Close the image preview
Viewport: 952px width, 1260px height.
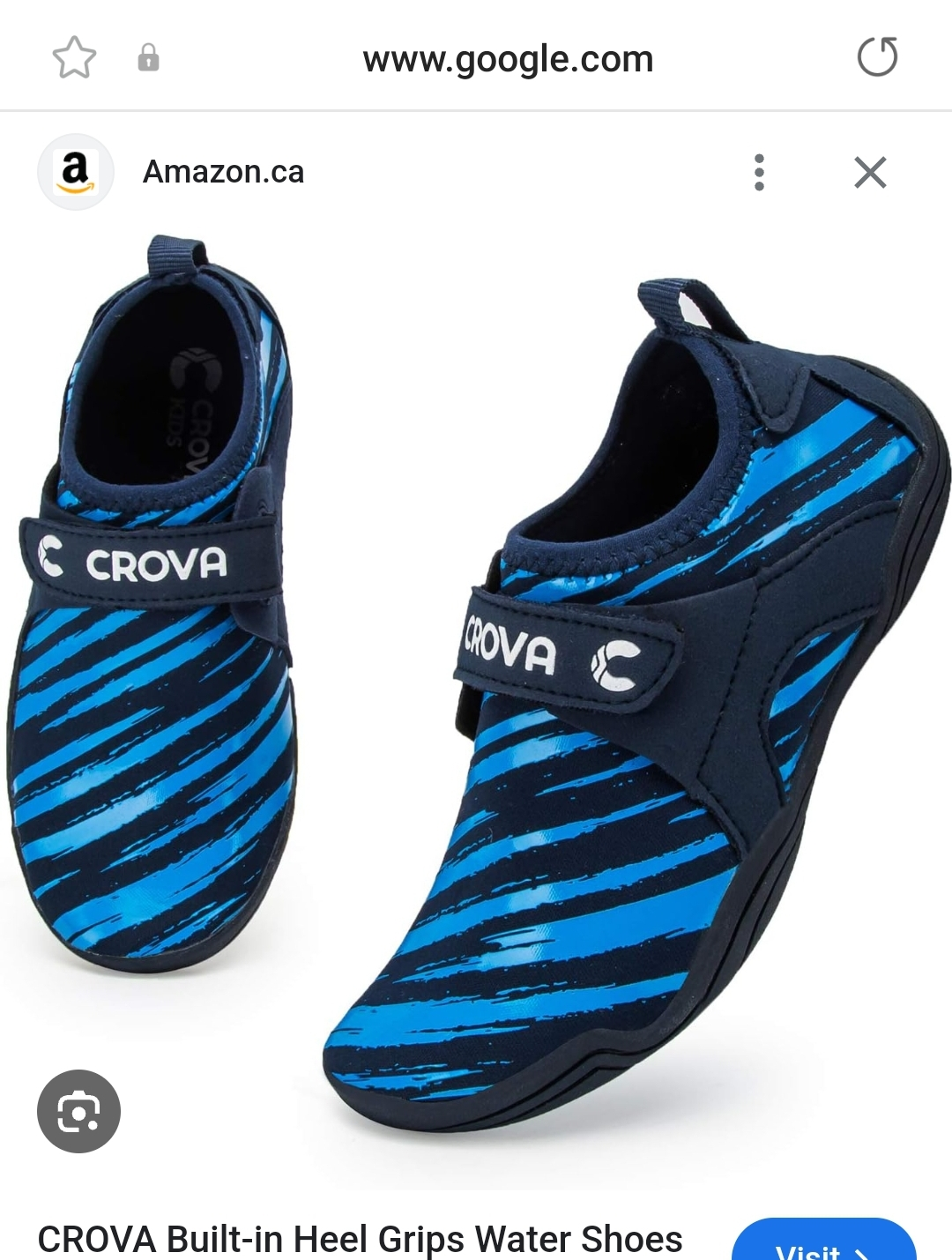[x=870, y=173]
